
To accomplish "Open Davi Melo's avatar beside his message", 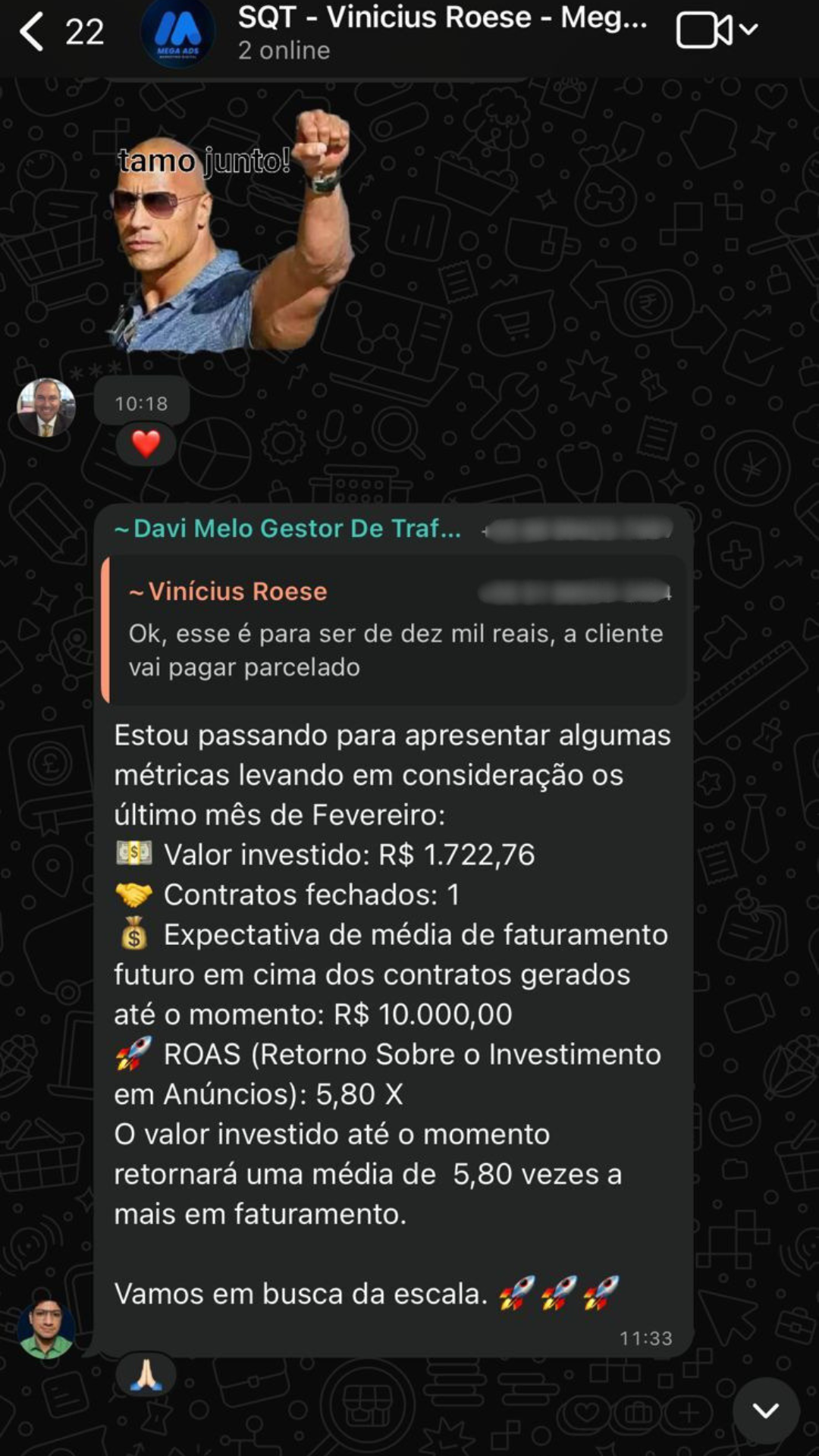I will point(46,1327).
